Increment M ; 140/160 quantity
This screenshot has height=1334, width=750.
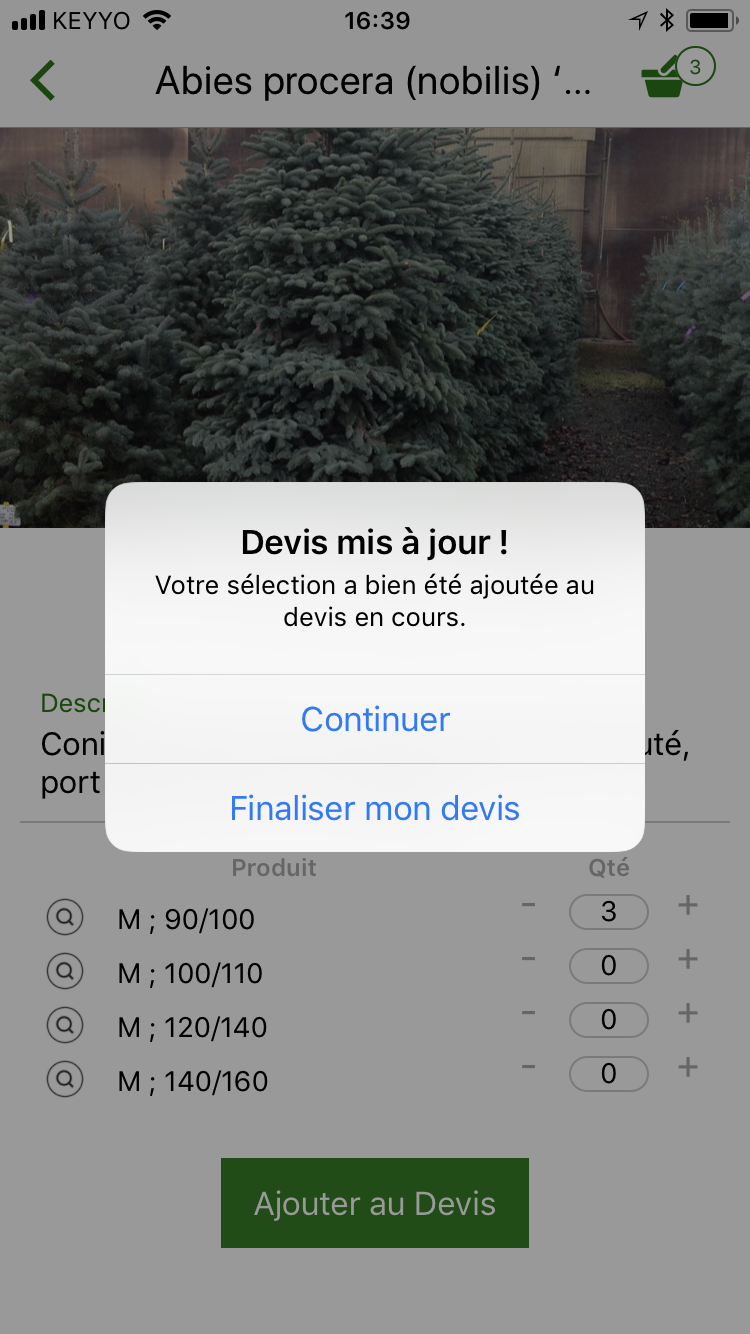687,1067
